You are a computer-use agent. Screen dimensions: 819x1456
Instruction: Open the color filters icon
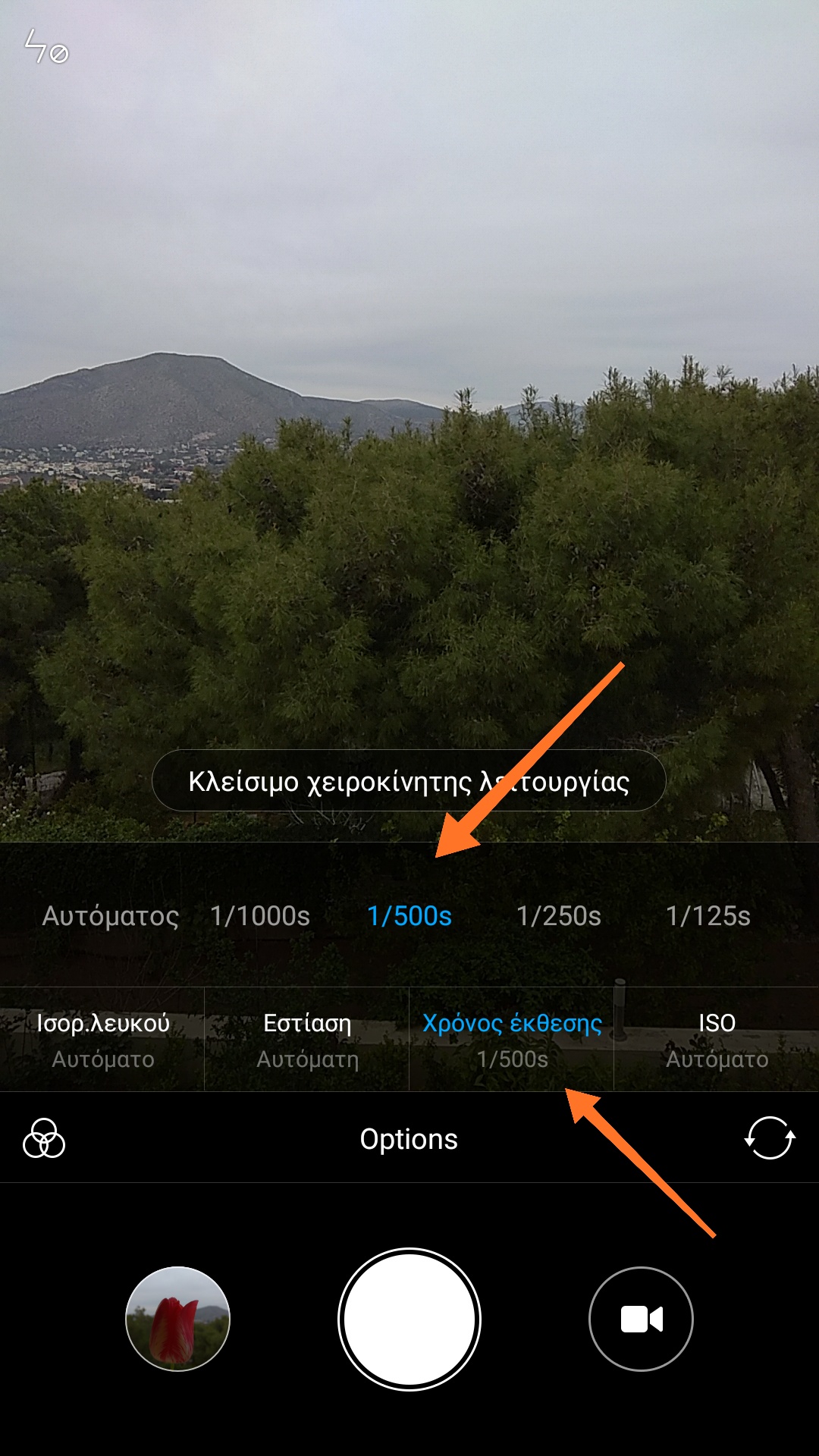[44, 1139]
